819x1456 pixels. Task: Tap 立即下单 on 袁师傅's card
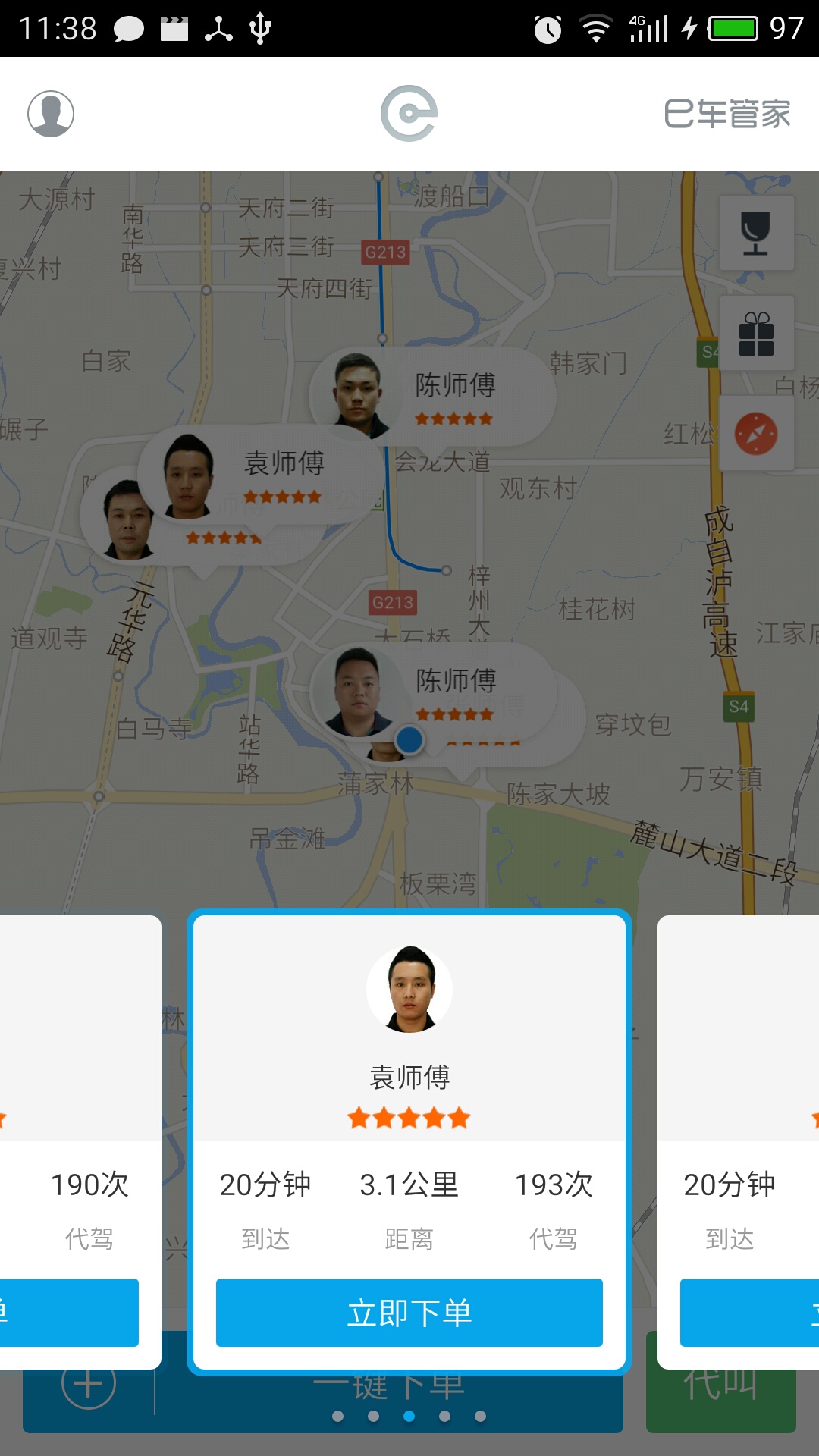tap(409, 1313)
